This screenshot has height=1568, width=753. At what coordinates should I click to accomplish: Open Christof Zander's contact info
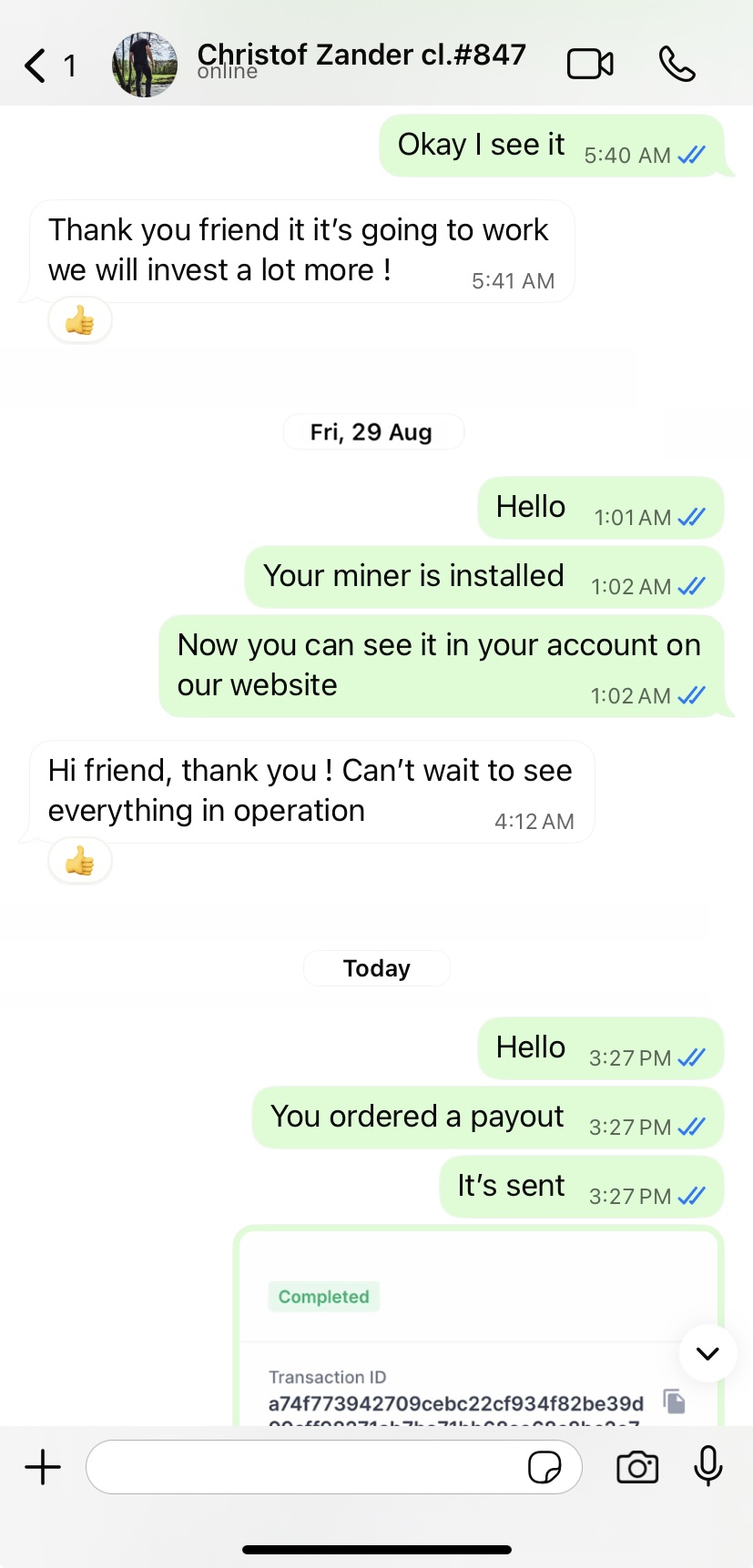(361, 60)
